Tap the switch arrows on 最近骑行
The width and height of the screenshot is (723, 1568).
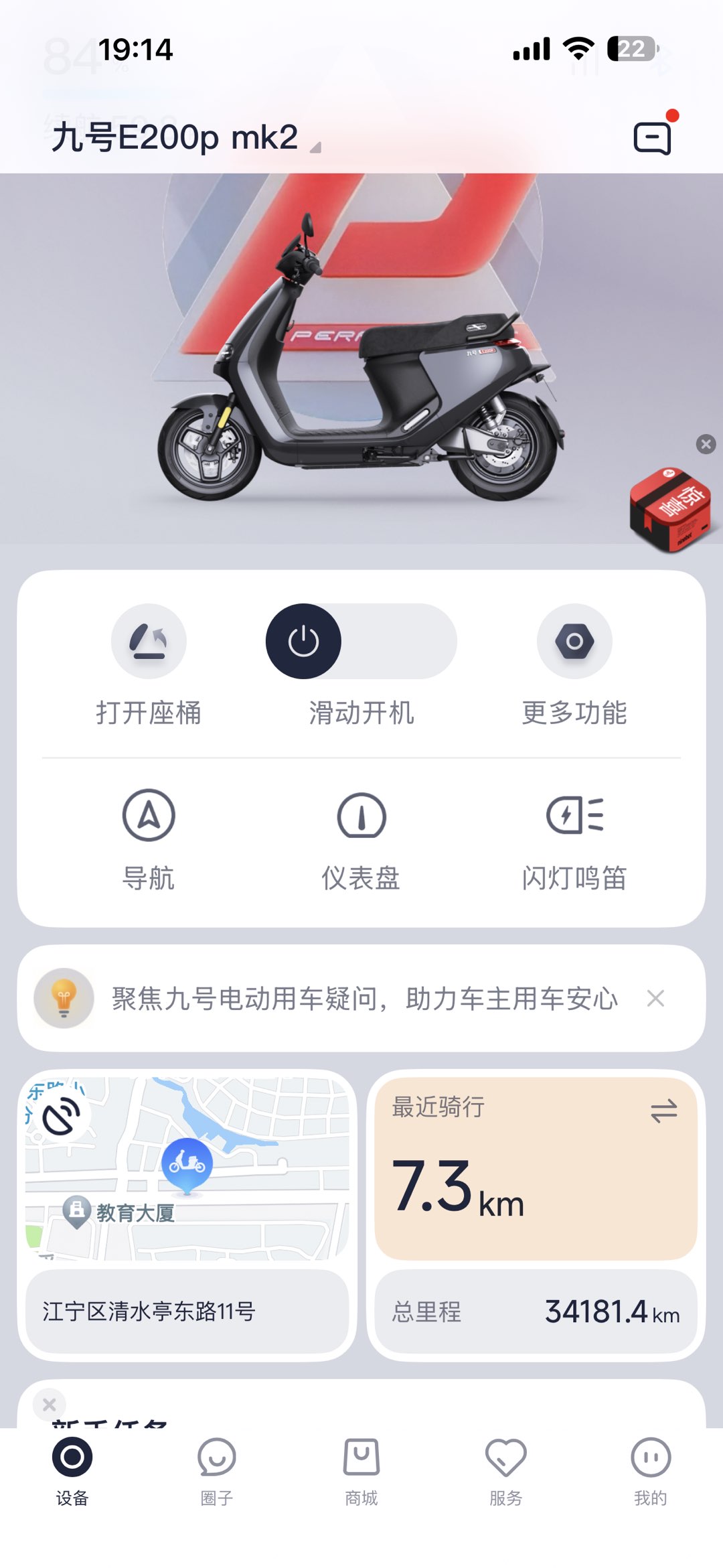(x=663, y=1111)
